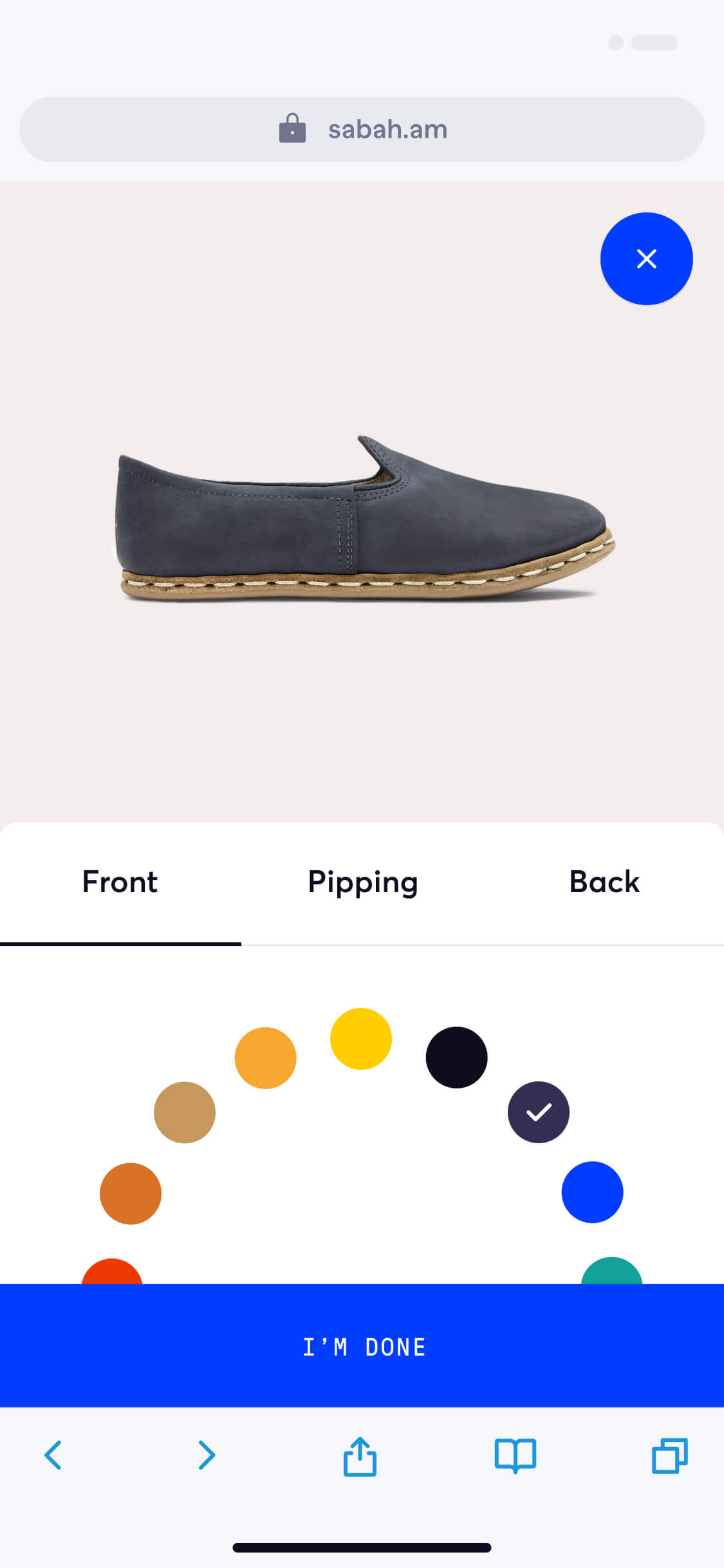Open the bookmarks book icon
Screen dimensions: 724x1568
coord(515,1456)
